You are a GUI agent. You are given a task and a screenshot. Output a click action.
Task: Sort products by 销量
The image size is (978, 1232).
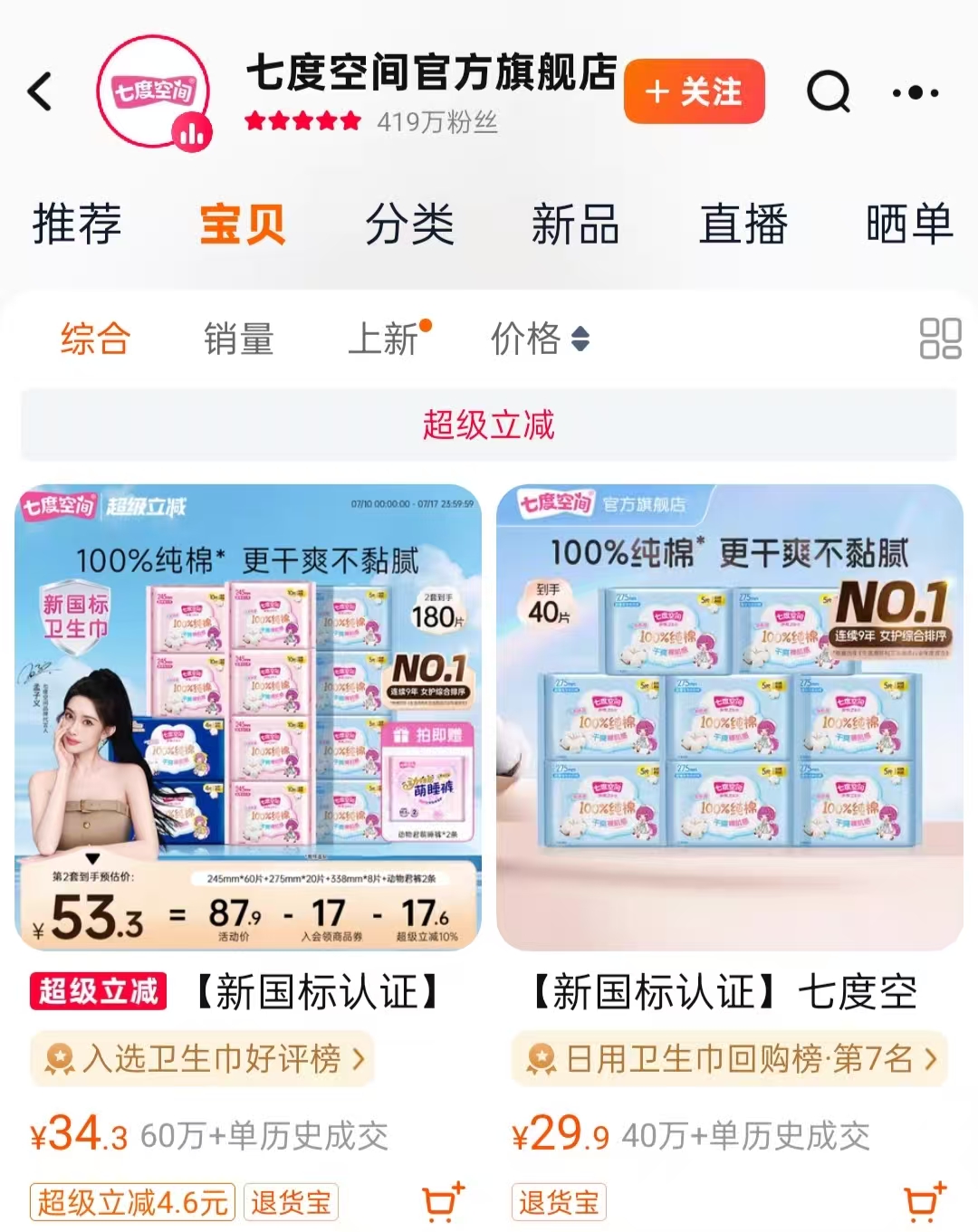pos(238,339)
